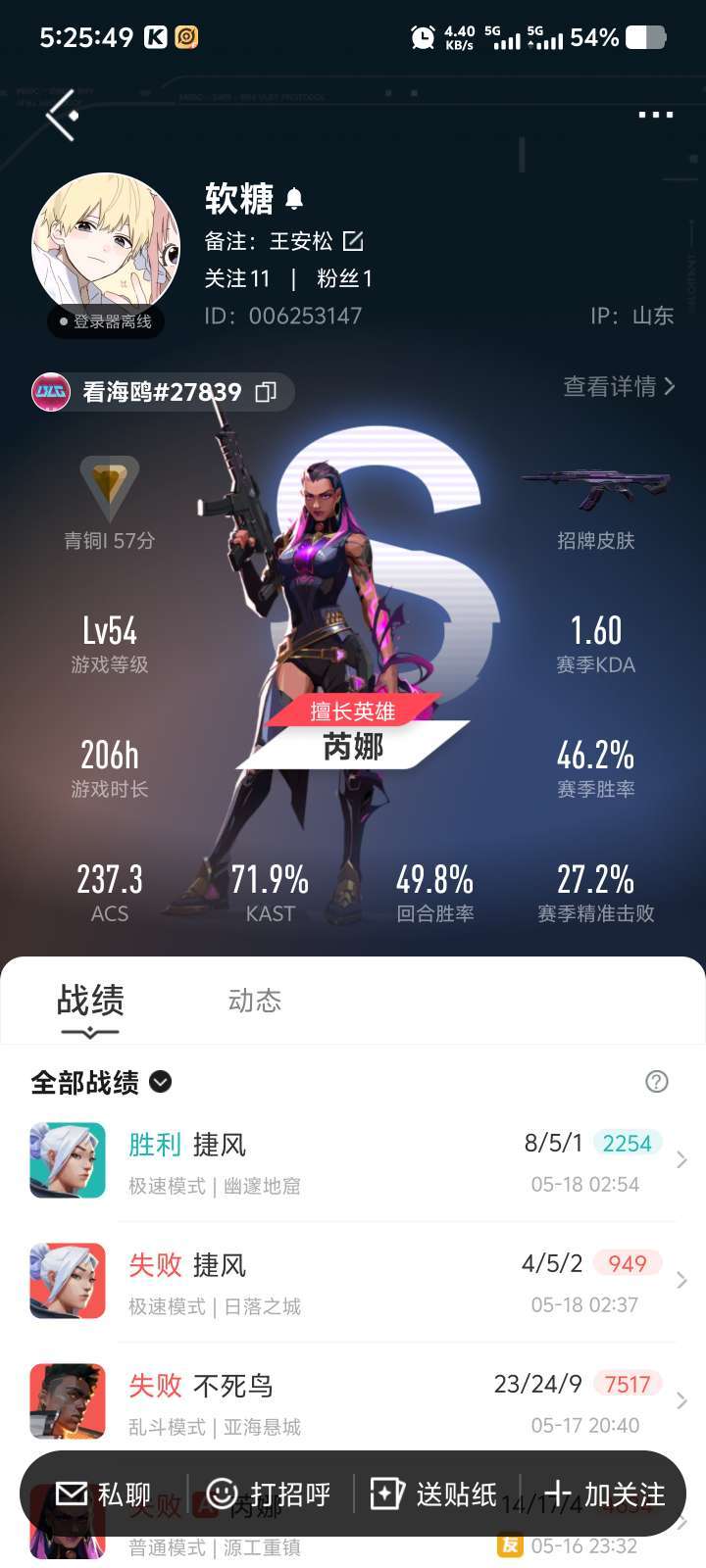The height and width of the screenshot is (1568, 706).
Task: Open the three-dot overflow menu
Action: pos(655,115)
